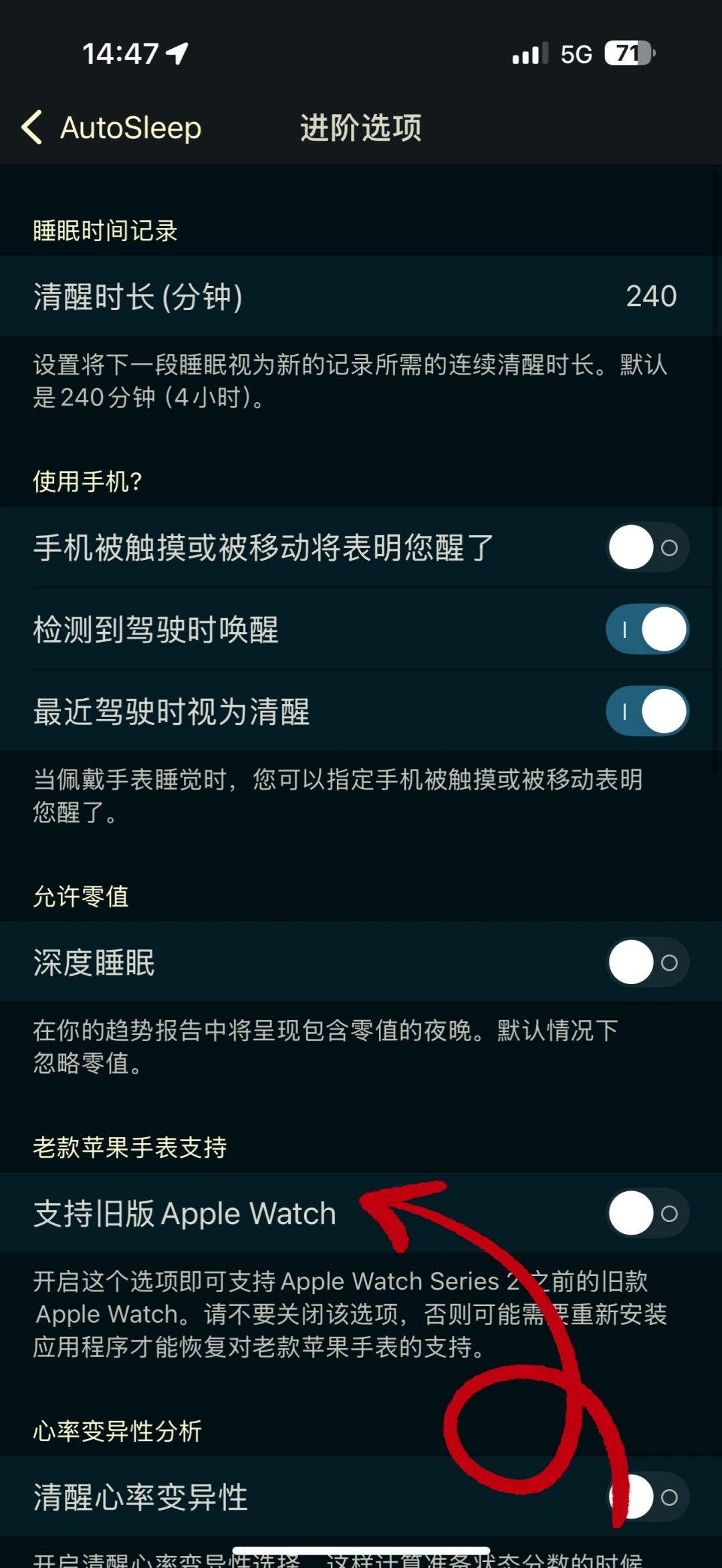722x1568 pixels.
Task: Tap the back chevron icon top left
Action: [32, 127]
